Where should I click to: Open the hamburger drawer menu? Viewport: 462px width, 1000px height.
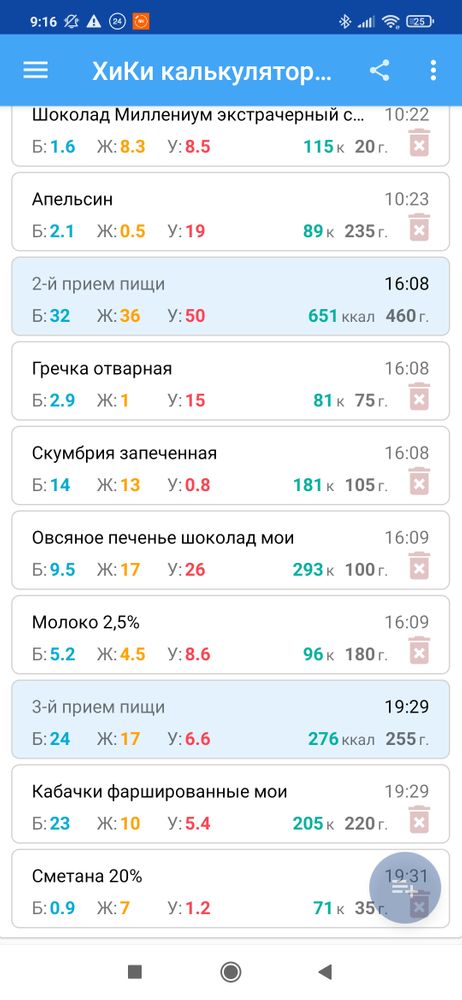(36, 70)
